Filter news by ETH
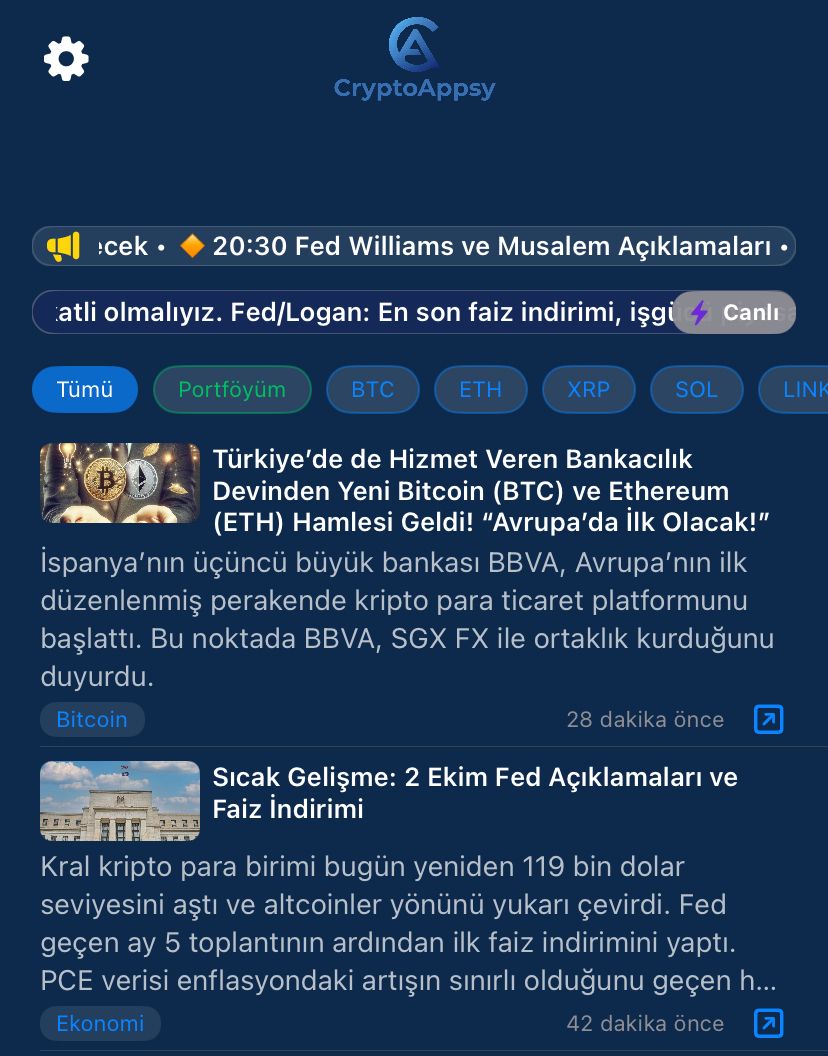828x1056 pixels. [x=480, y=390]
